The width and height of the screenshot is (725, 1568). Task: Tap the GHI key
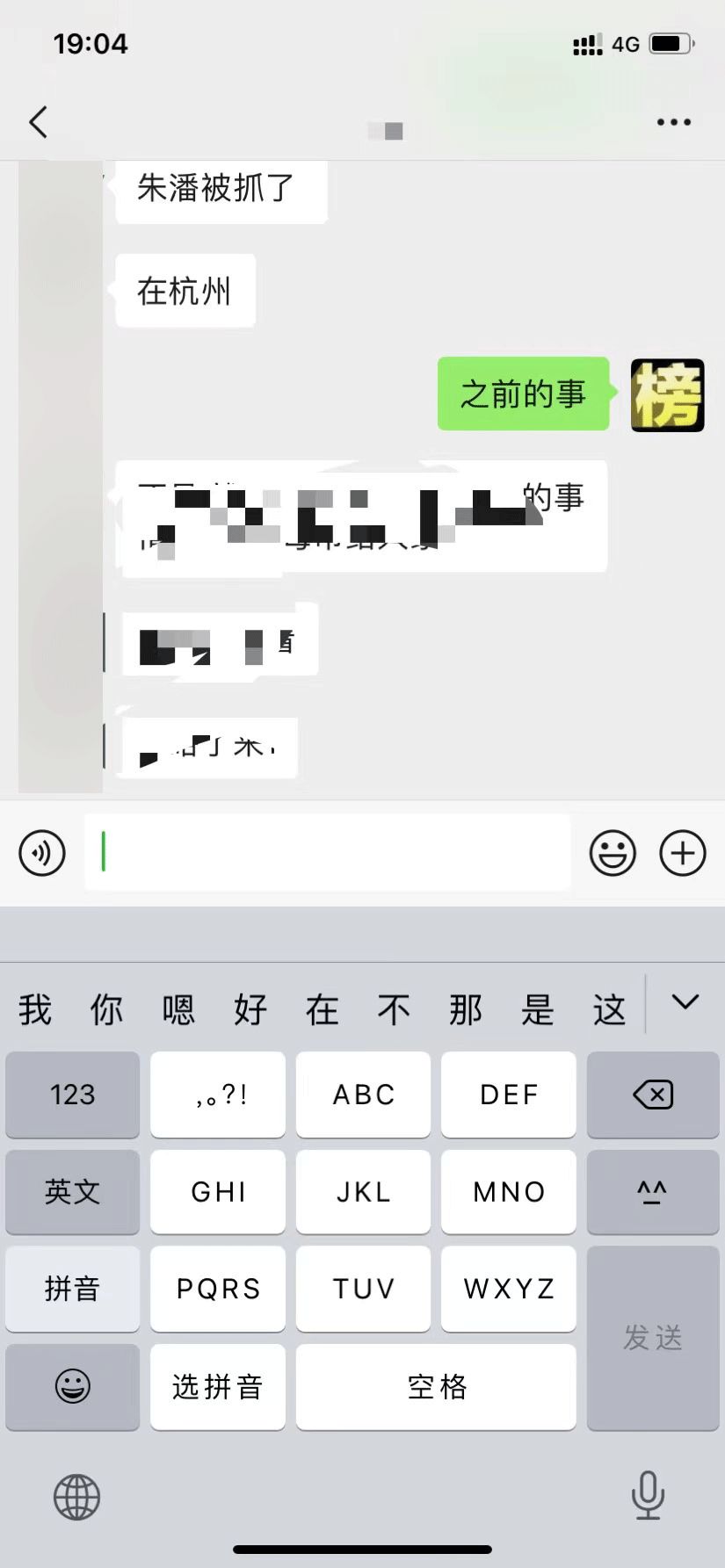coord(217,1192)
